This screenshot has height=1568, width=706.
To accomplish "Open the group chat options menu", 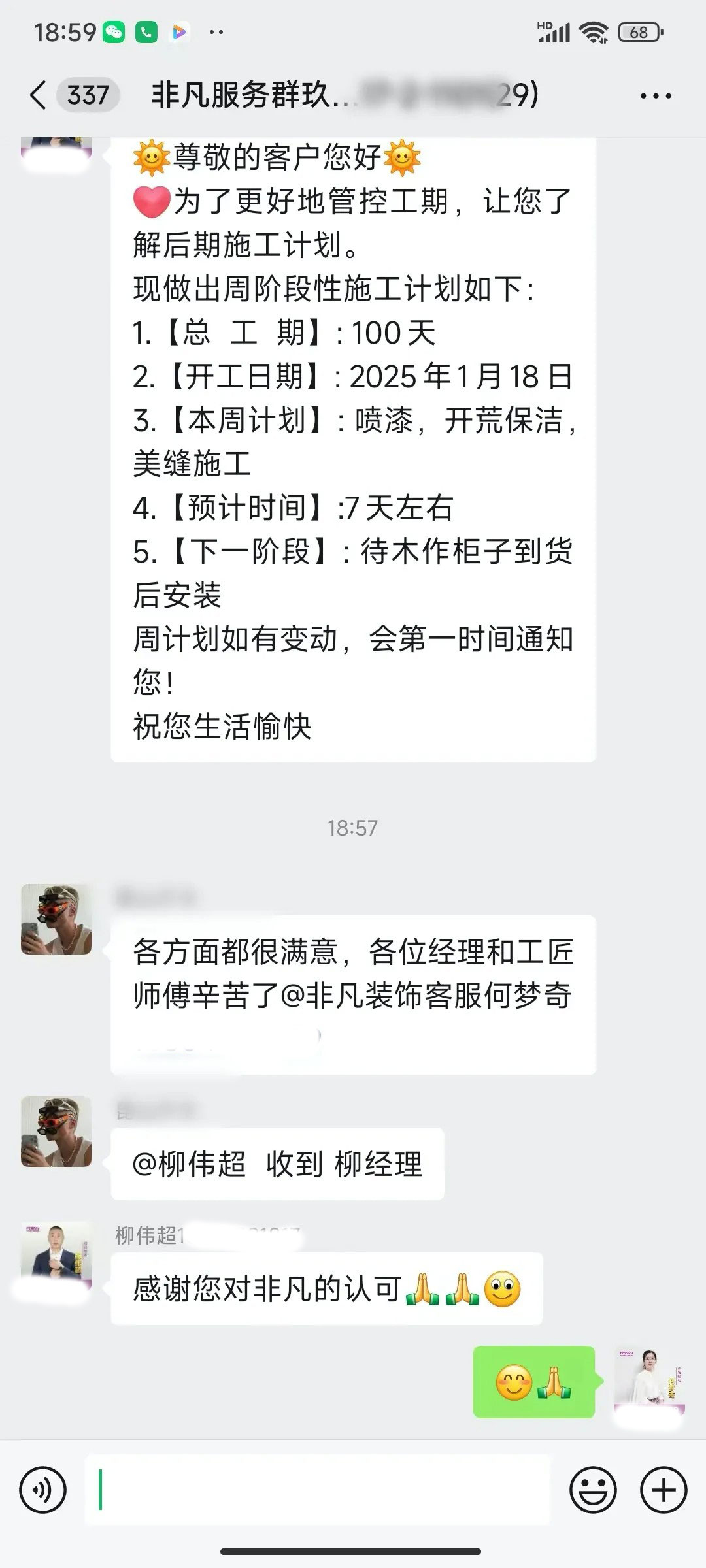I will (x=655, y=96).
